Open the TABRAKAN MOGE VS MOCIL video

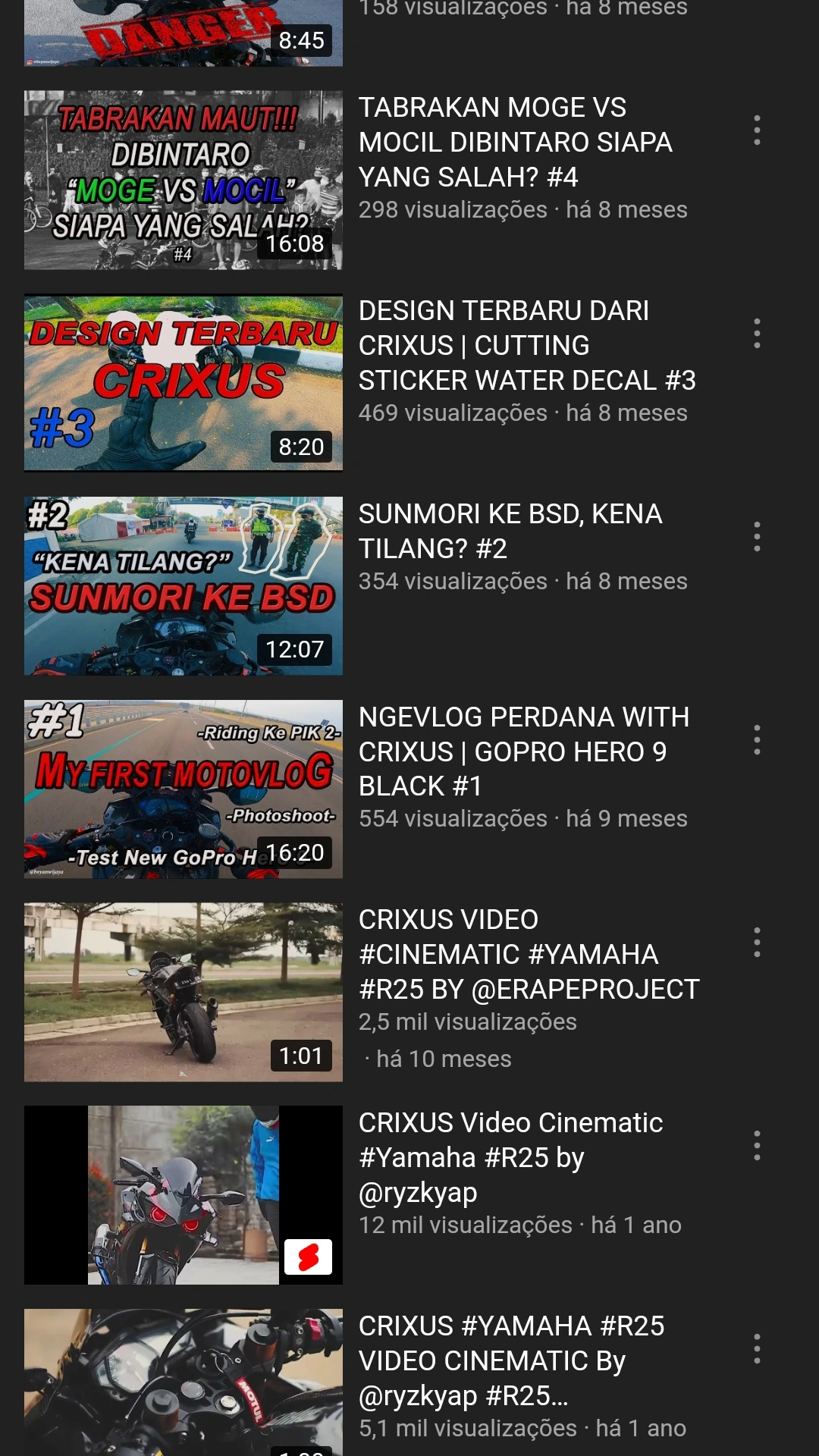coord(183,180)
